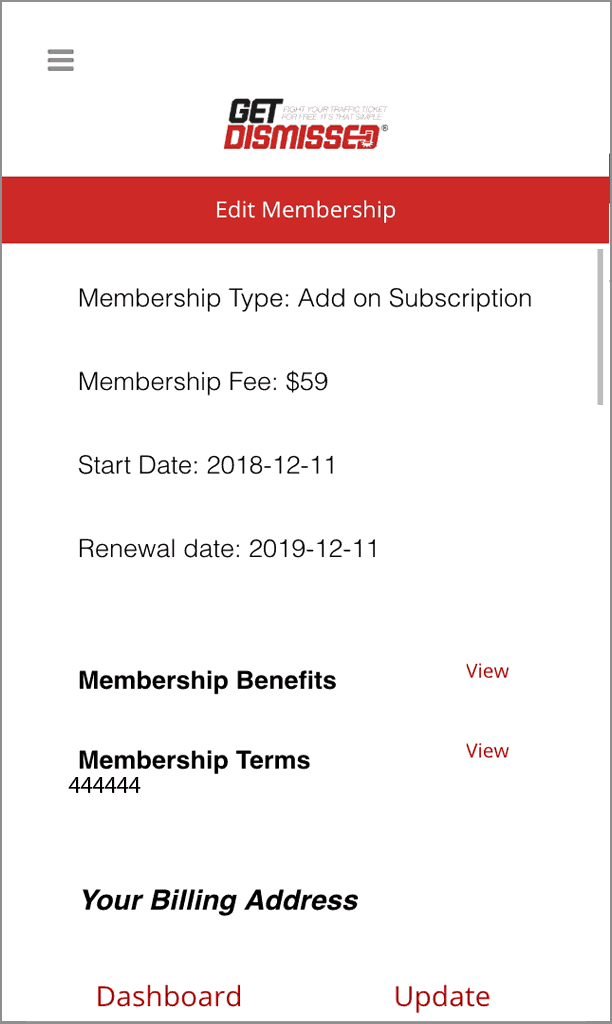This screenshot has height=1024, width=612.
Task: Tap Update to save membership changes
Action: click(442, 996)
